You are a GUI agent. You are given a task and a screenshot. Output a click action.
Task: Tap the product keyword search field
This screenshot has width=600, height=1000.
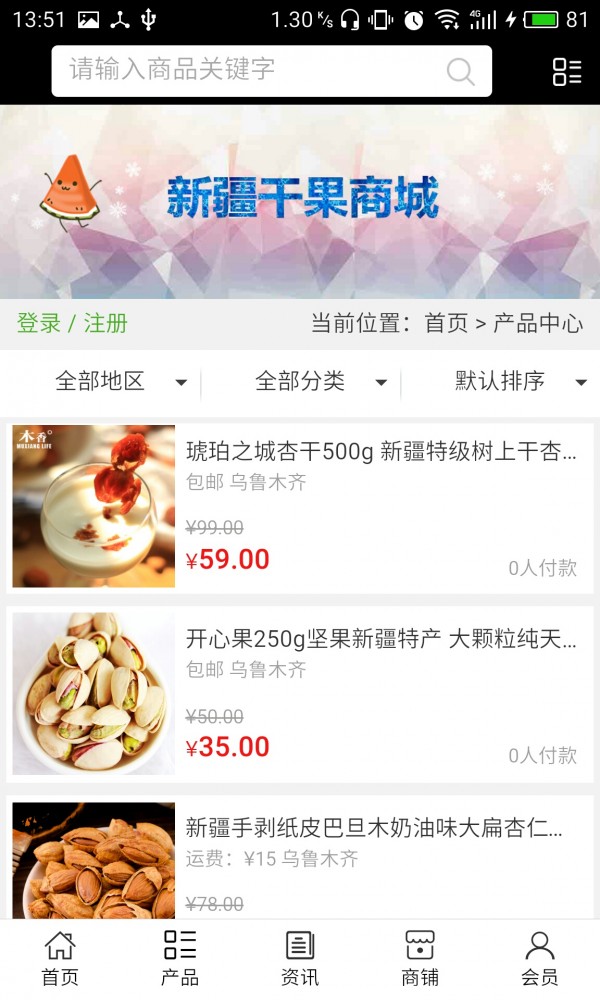(x=250, y=71)
